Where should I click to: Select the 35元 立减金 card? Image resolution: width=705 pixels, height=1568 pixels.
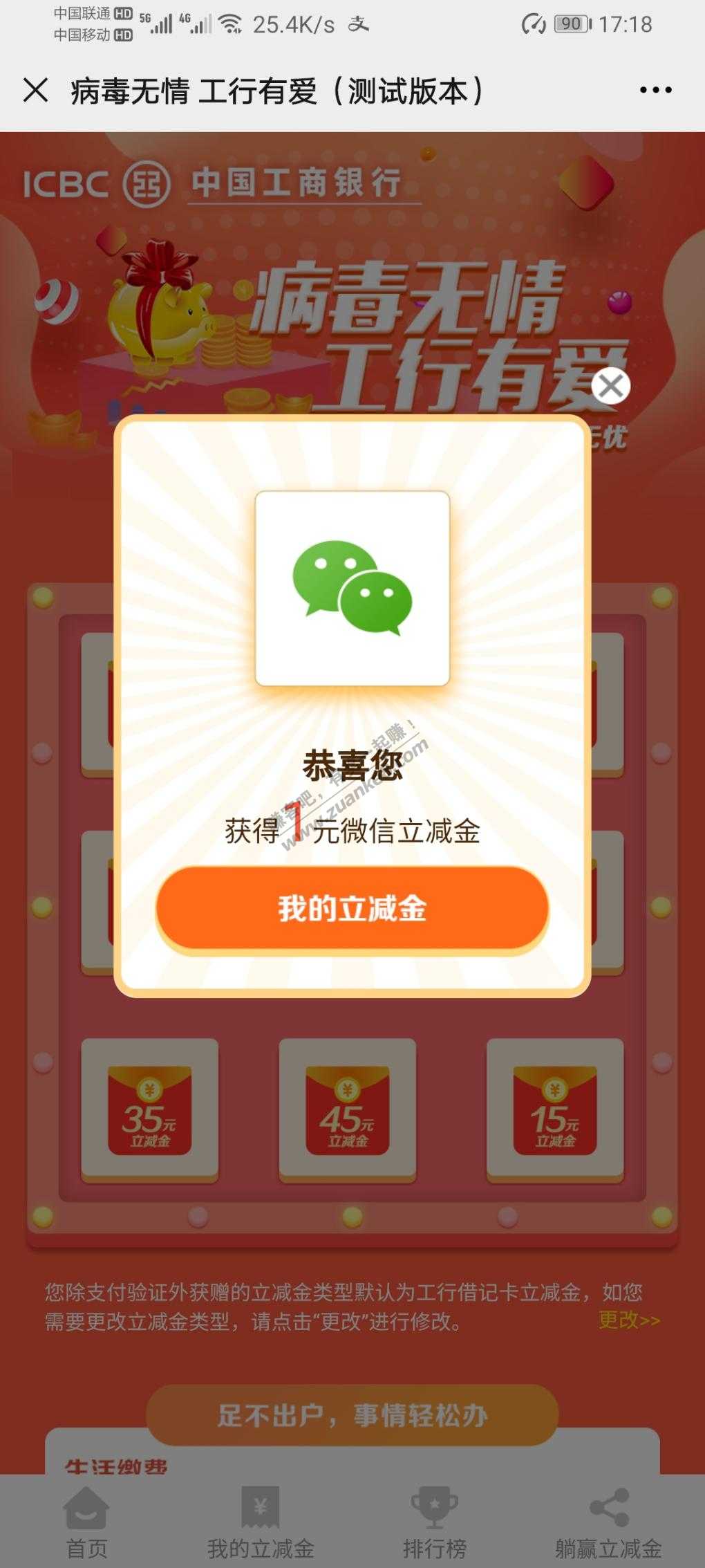click(x=149, y=1109)
